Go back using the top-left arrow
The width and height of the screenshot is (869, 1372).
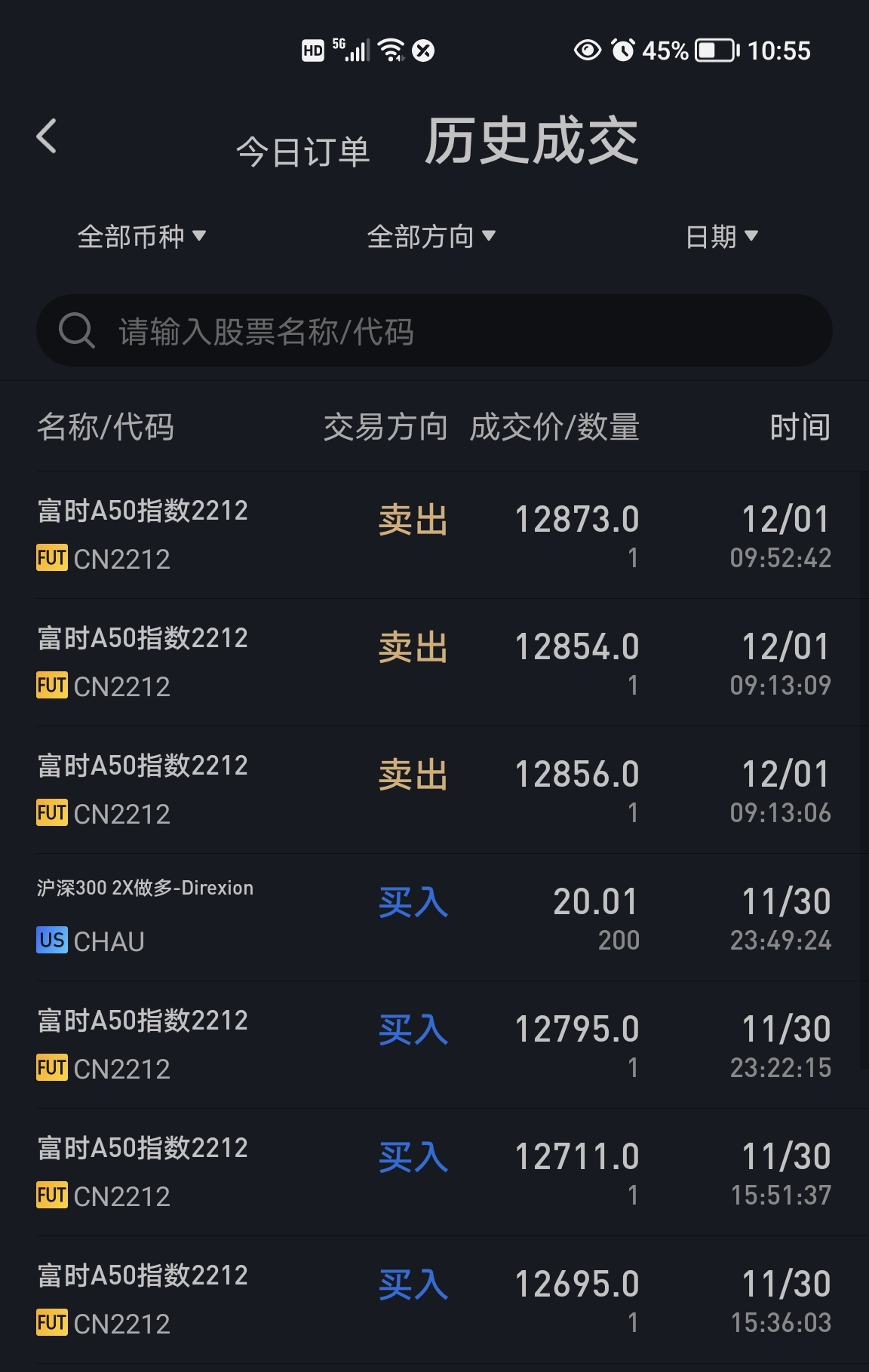pyautogui.click(x=47, y=137)
